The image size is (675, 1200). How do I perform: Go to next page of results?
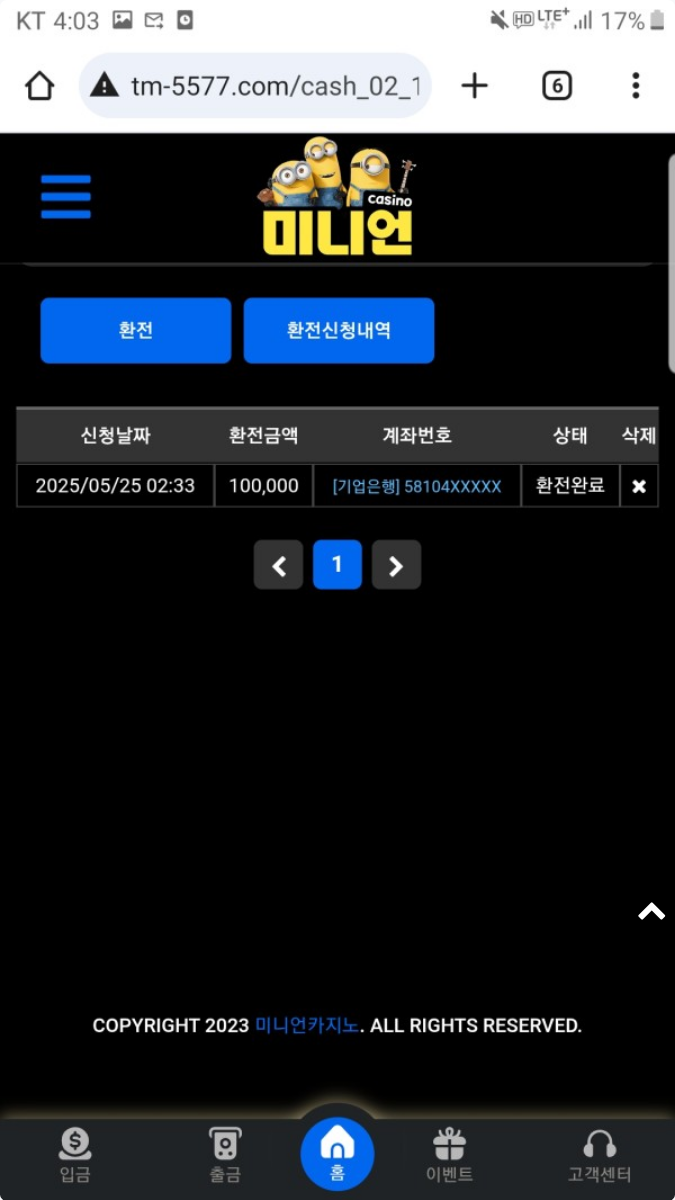pos(396,566)
